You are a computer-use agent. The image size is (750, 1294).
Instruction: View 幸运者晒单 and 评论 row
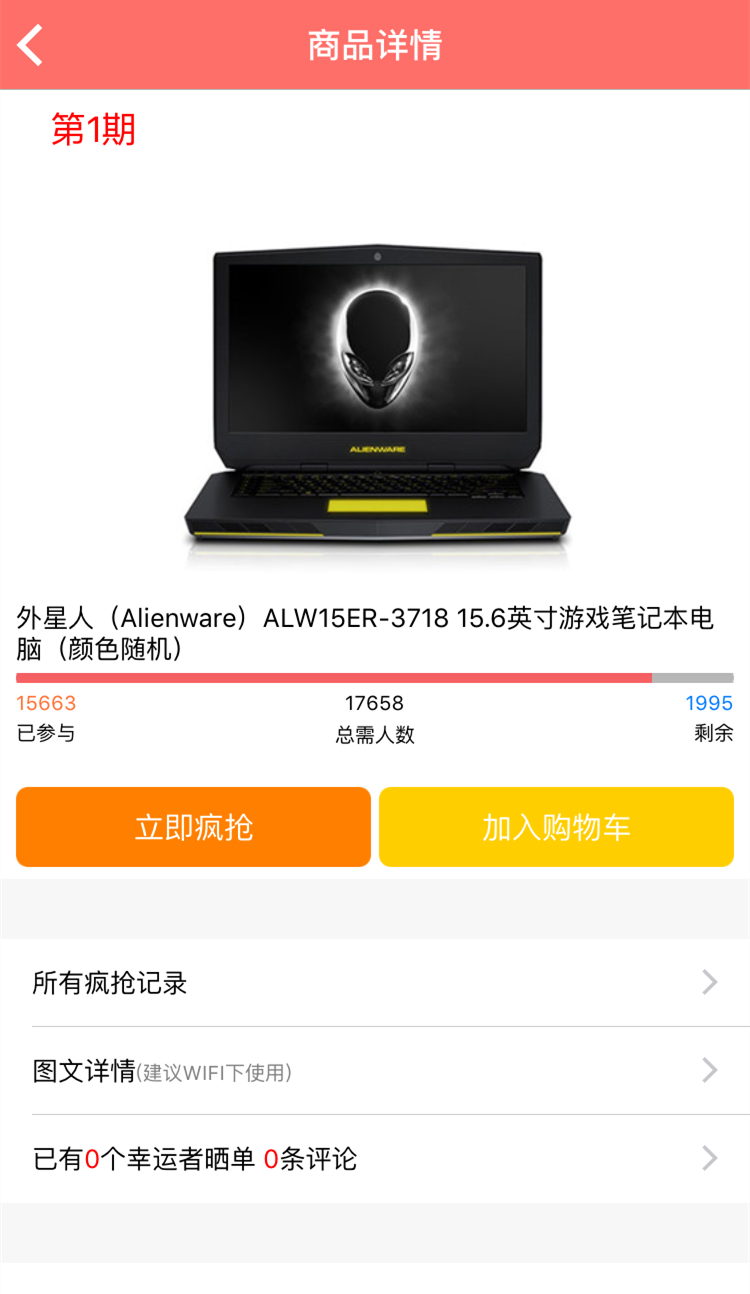tap(375, 1159)
